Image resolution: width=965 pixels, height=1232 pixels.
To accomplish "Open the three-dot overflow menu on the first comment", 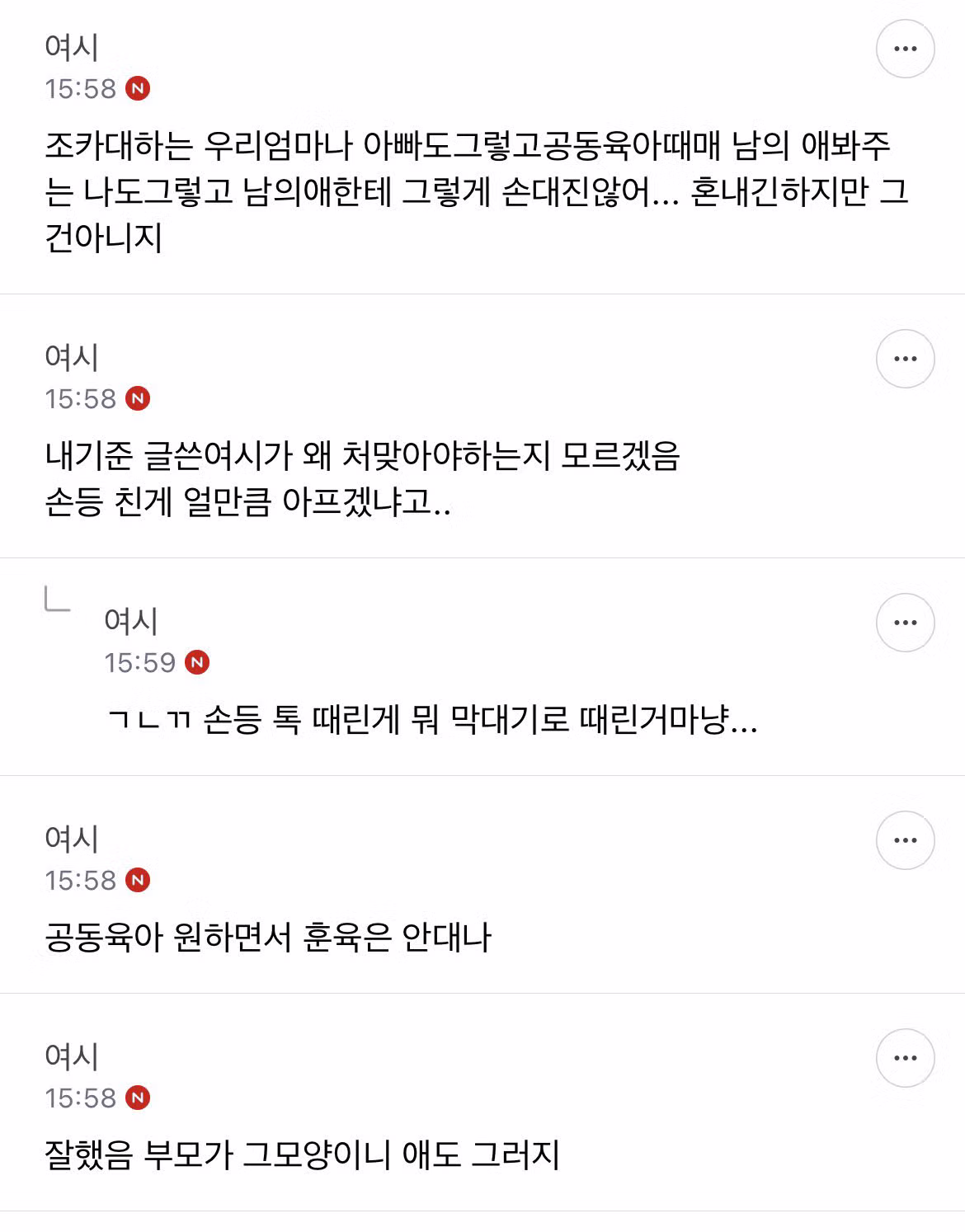I will coord(906,48).
